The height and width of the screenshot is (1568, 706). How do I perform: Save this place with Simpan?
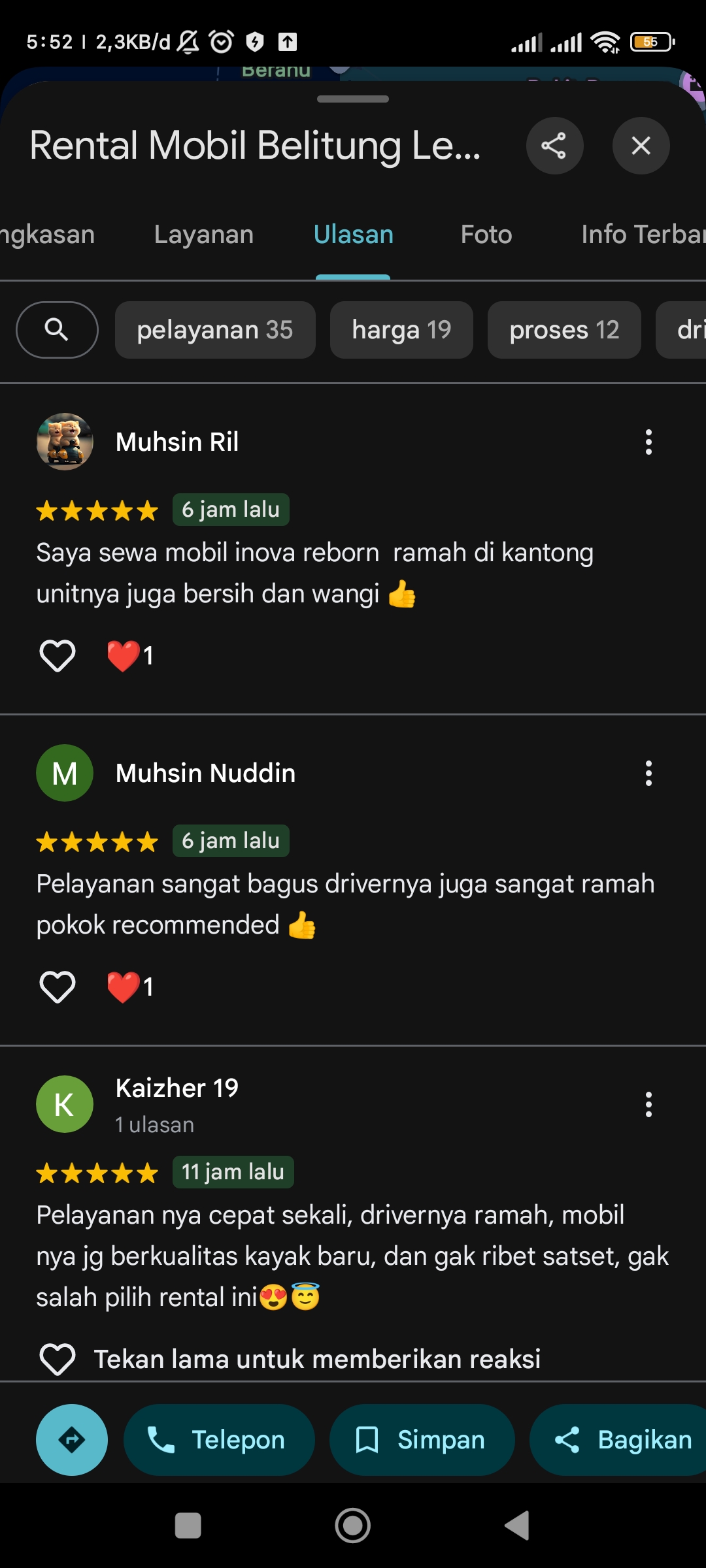[x=422, y=1440]
